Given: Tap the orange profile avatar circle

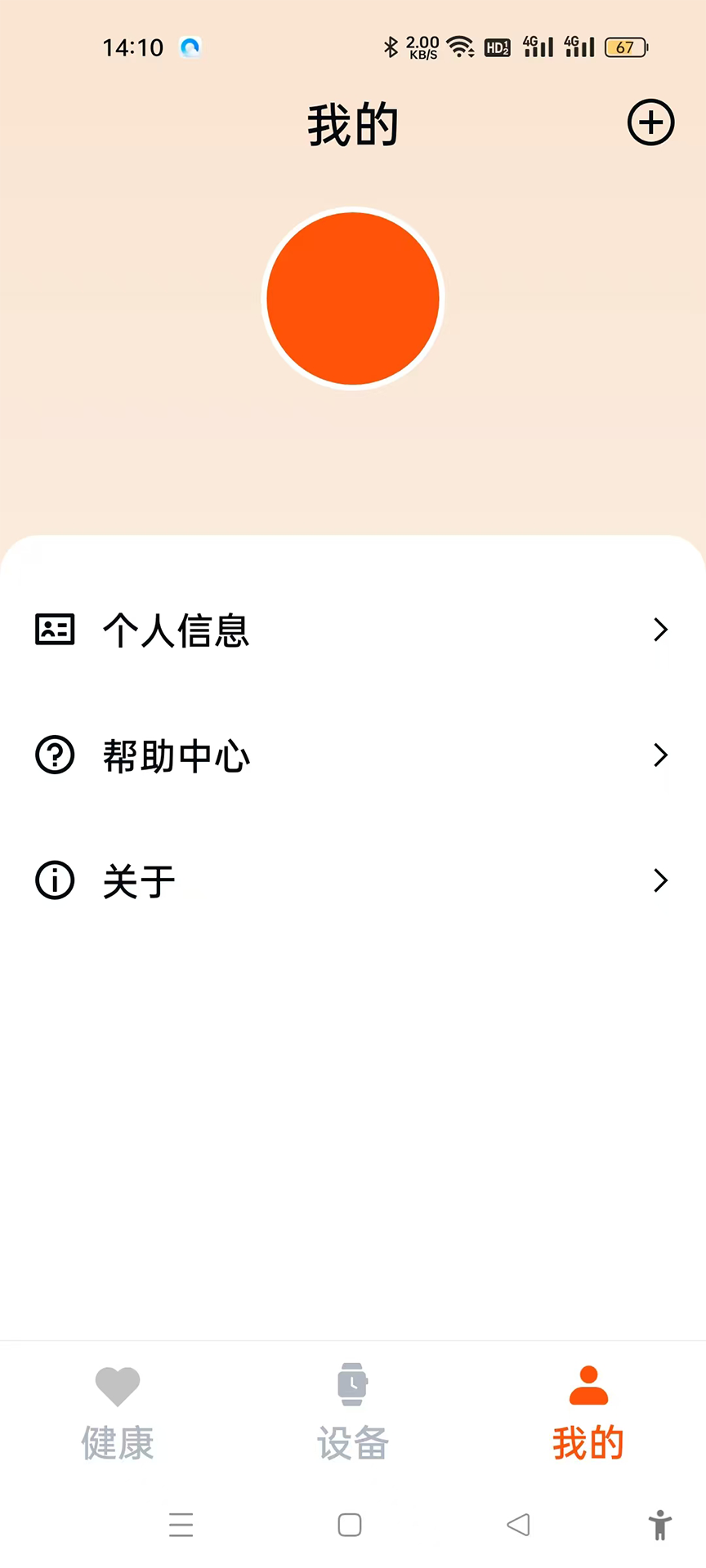Looking at the screenshot, I should click(x=352, y=298).
